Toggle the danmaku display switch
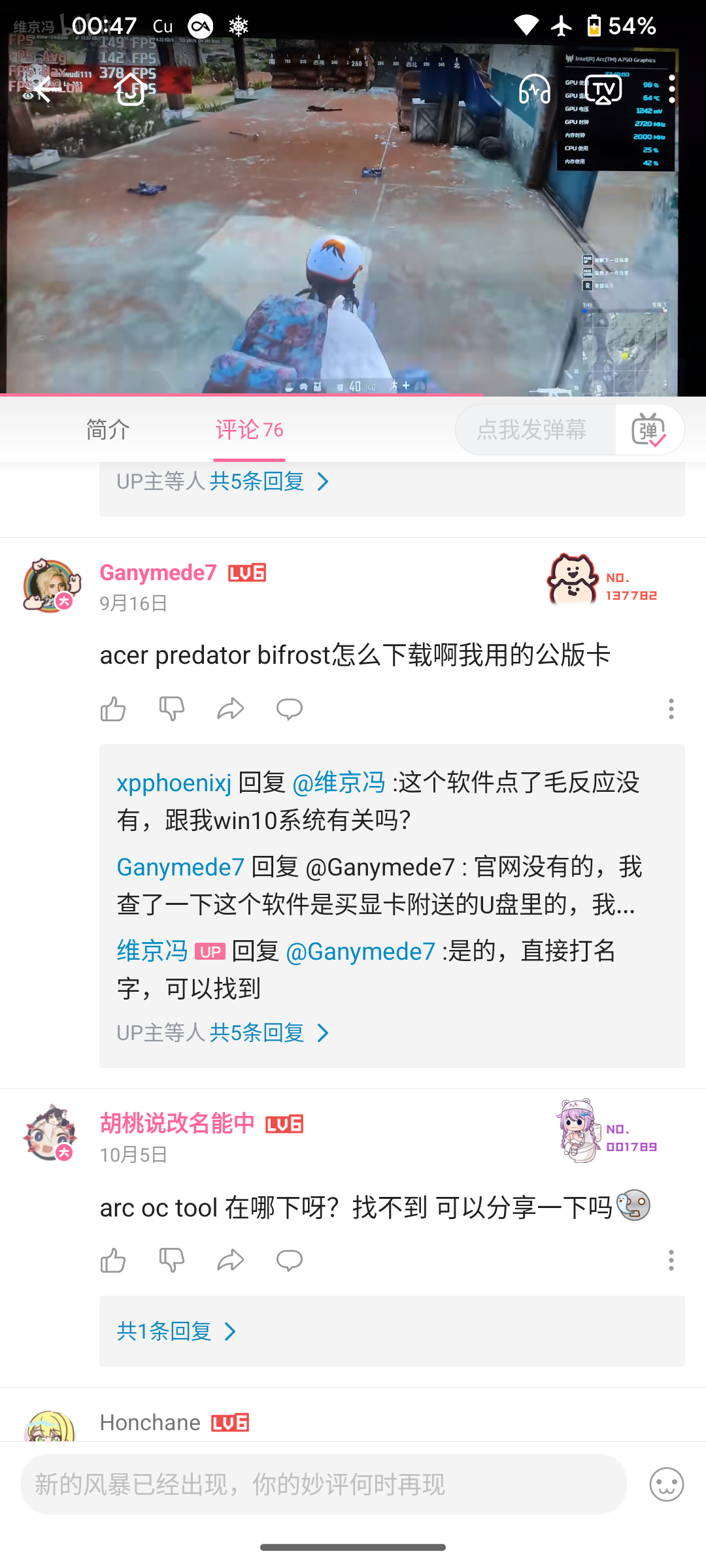Screen dimensions: 706x1568 tap(648, 430)
